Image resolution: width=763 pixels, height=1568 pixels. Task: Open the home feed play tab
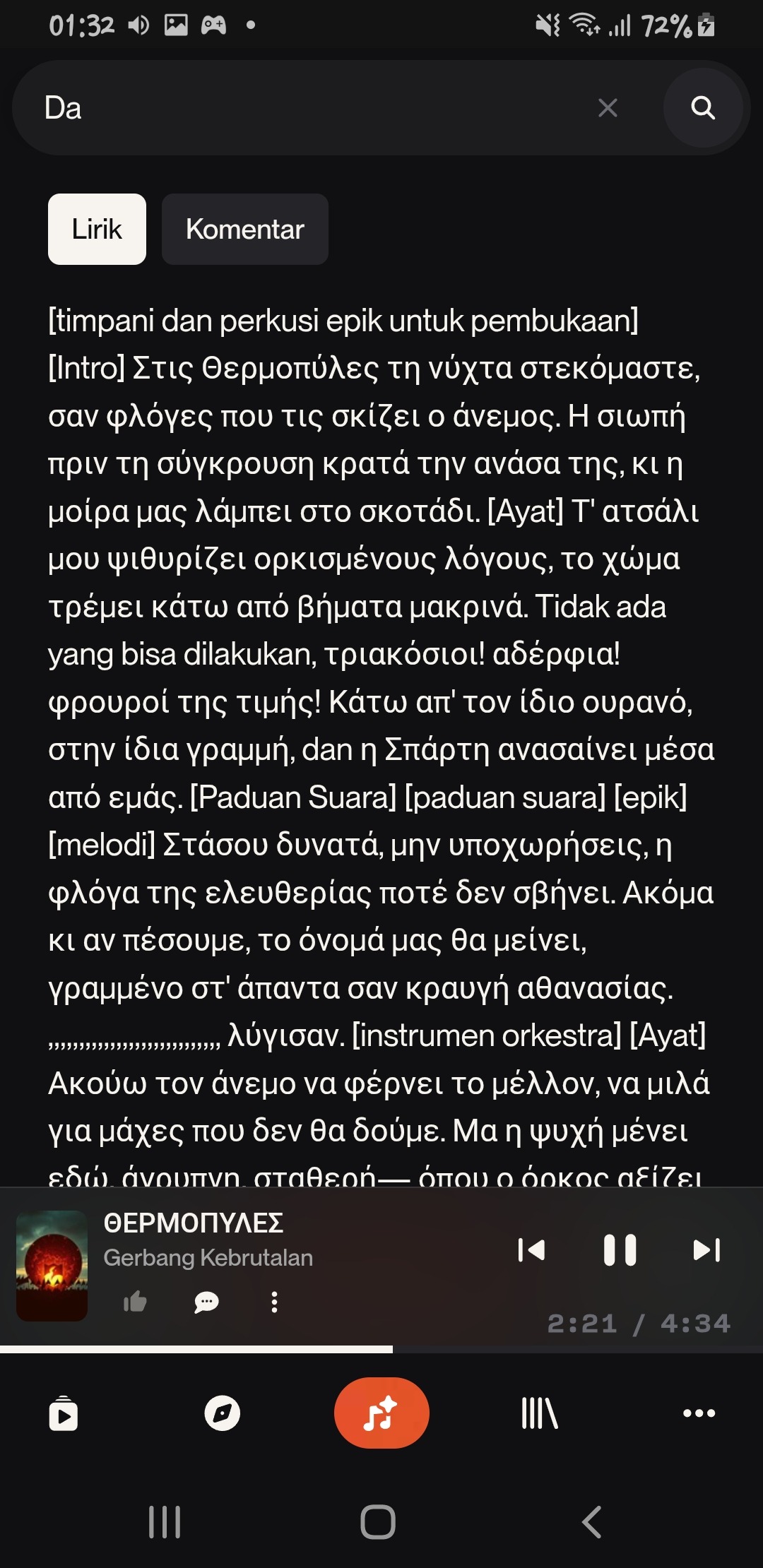click(64, 1413)
